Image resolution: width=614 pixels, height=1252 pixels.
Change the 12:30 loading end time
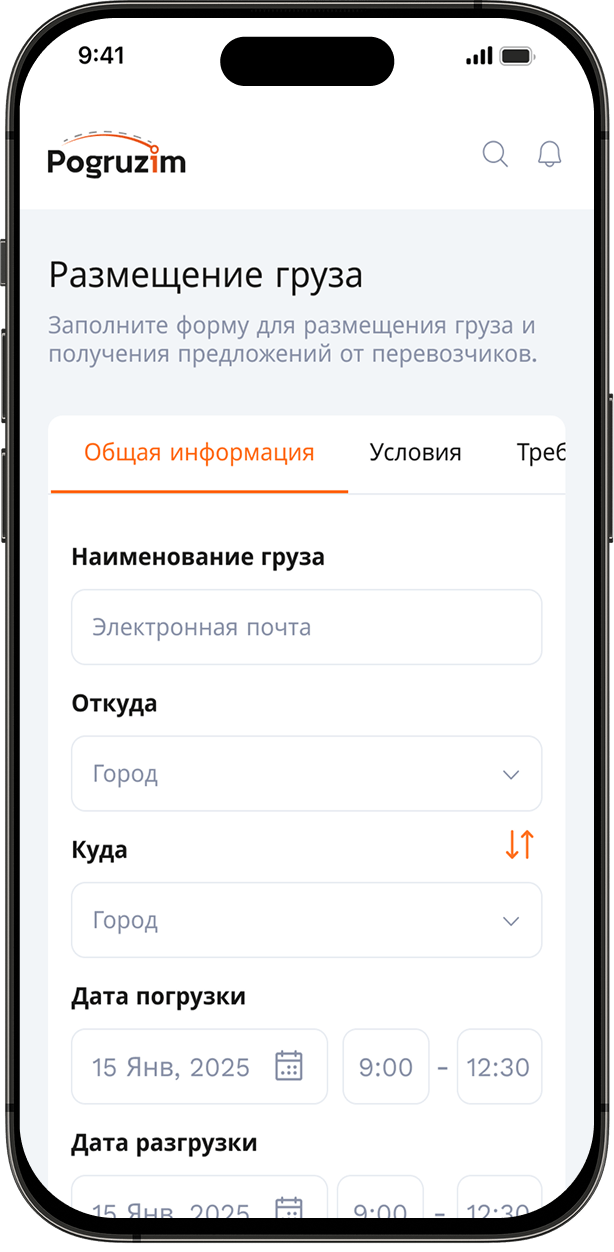click(499, 1067)
